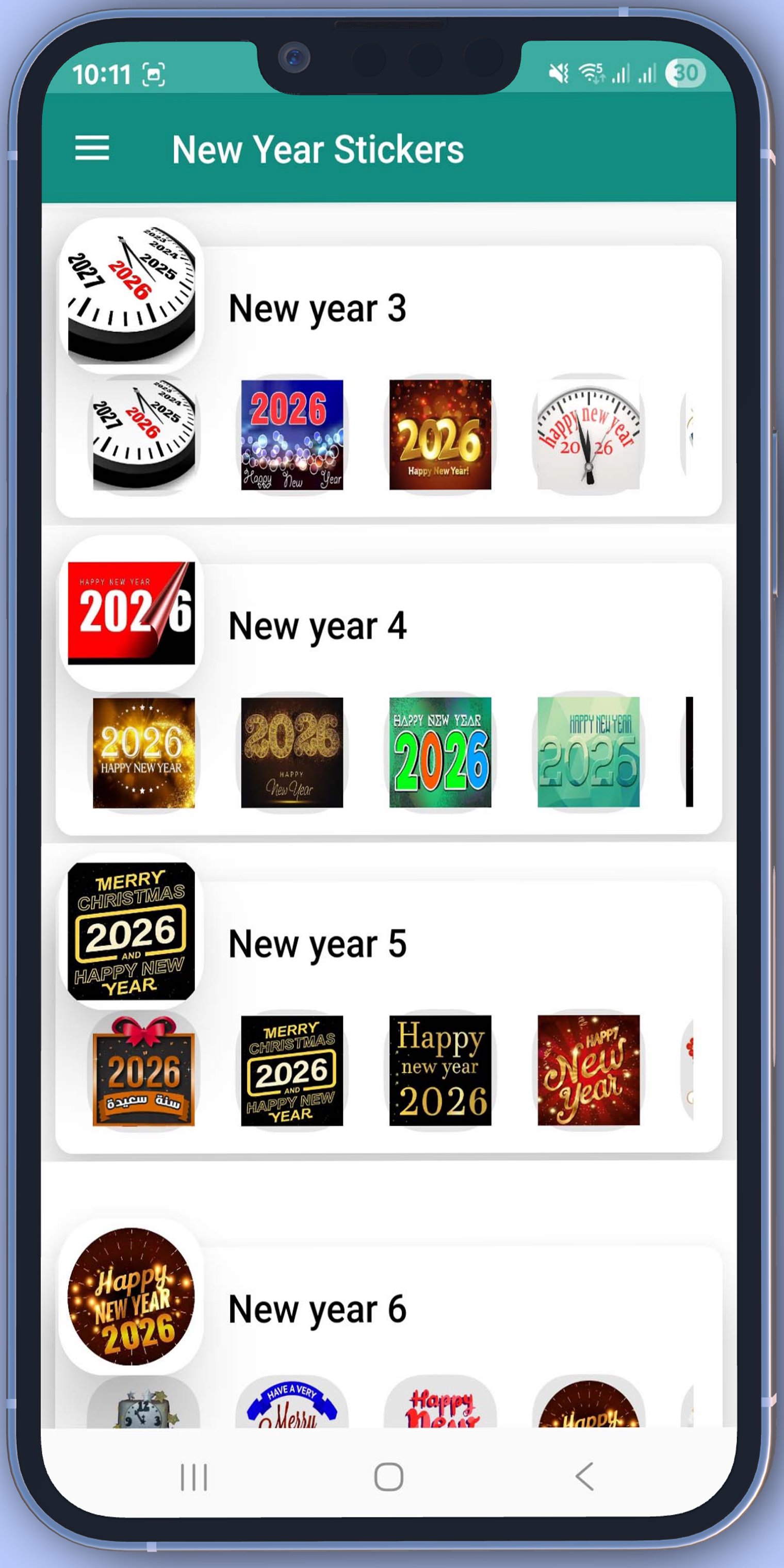Pick the teal polygon 2026 sticker
784x1568 pixels.
588,753
